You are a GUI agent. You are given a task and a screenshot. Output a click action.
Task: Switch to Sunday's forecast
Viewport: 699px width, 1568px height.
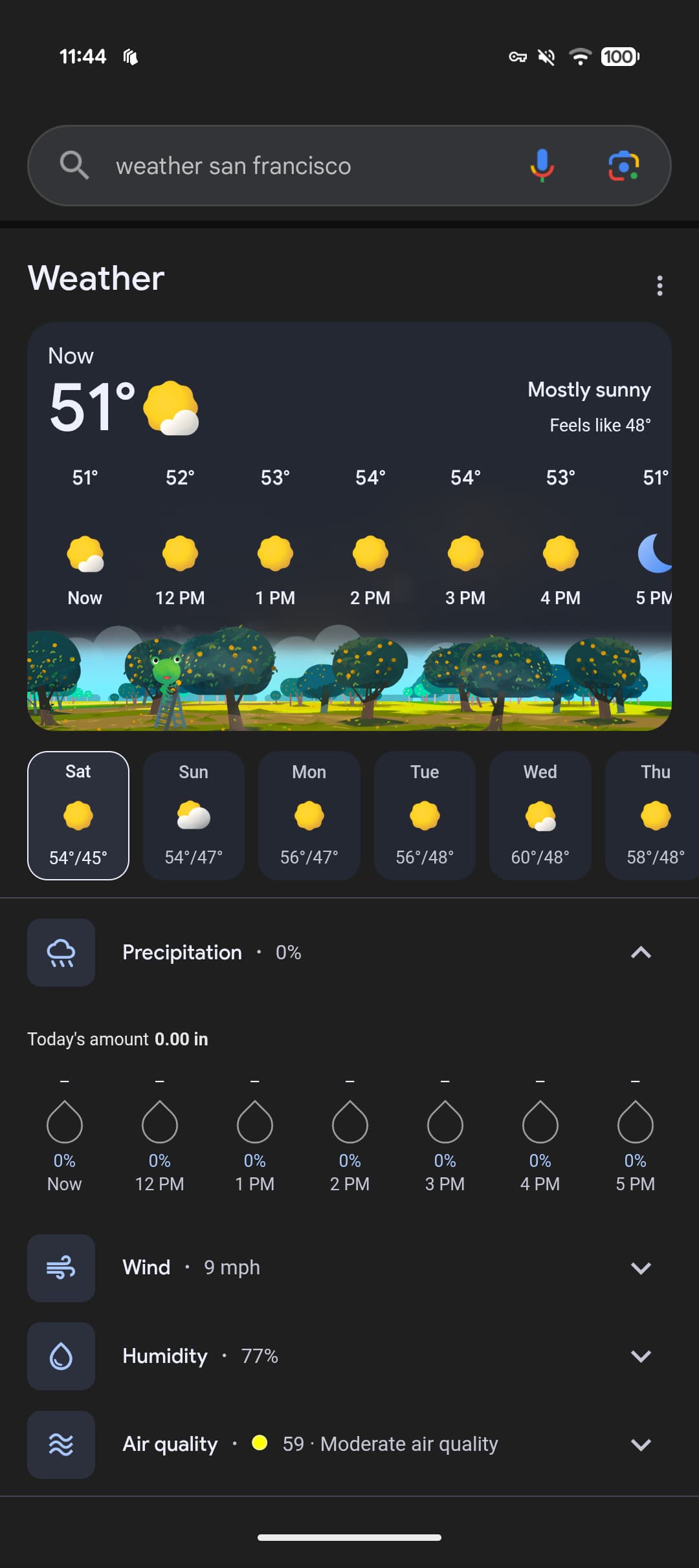tap(194, 815)
